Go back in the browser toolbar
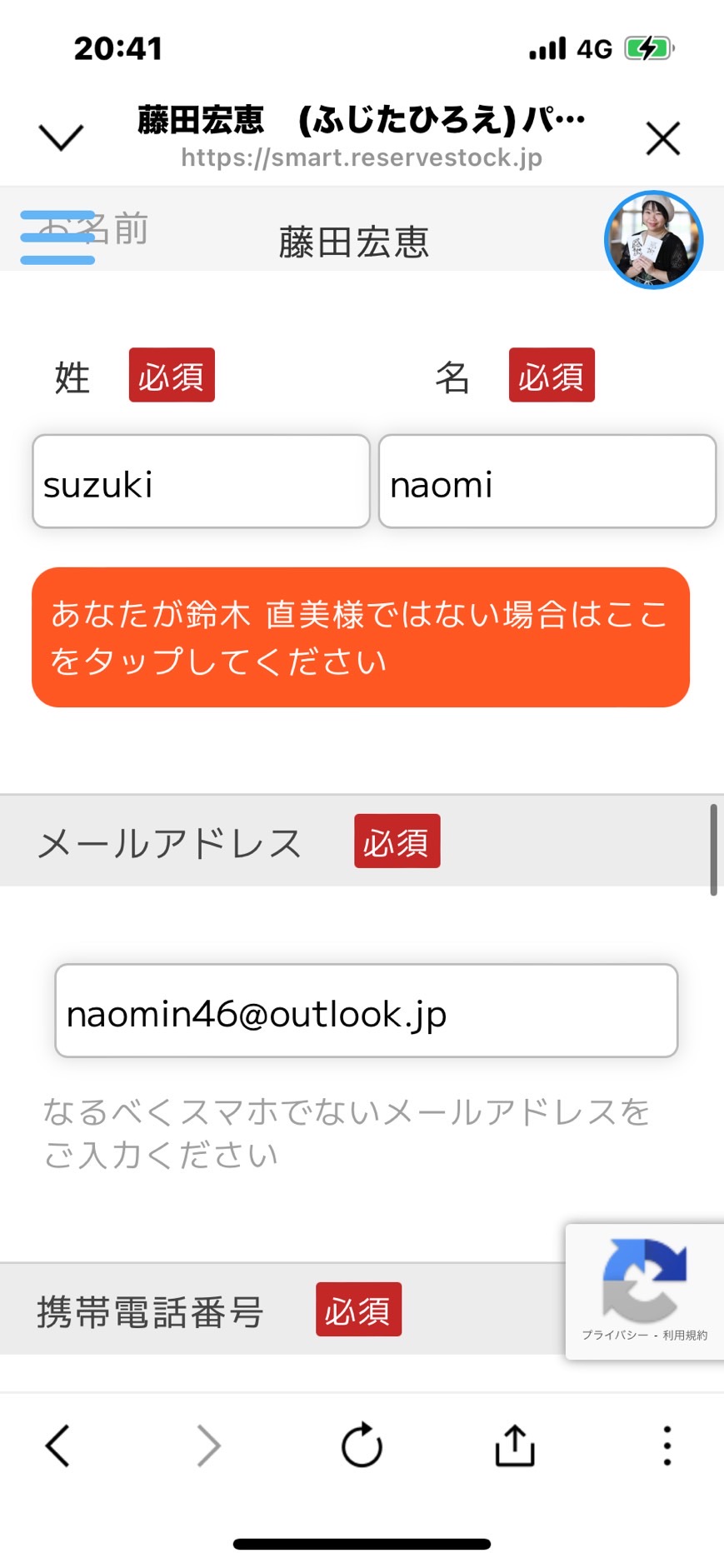The height and width of the screenshot is (1568, 724). (57, 1446)
